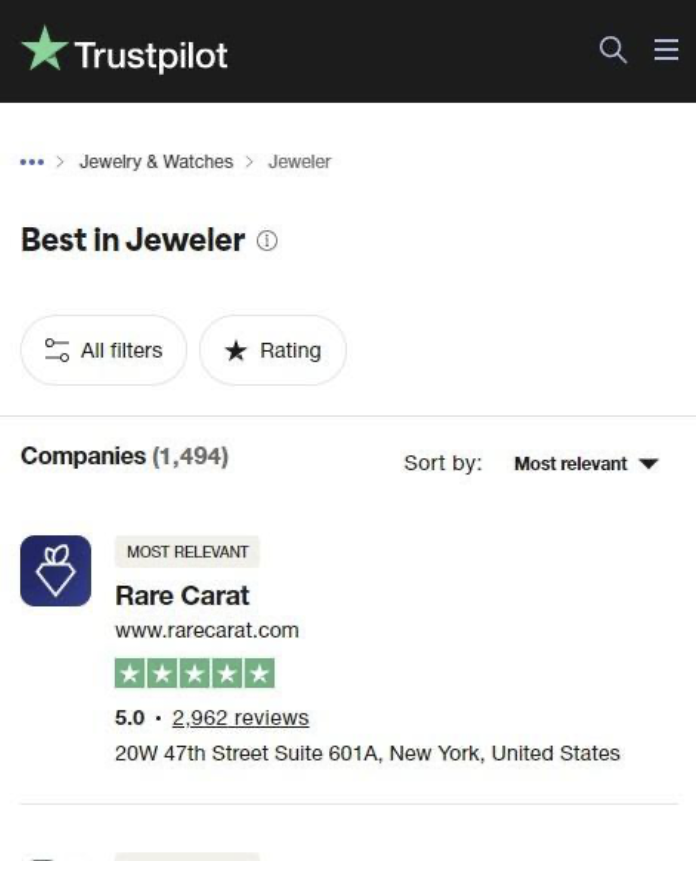Open All filters
Screen dimensions: 696x888
tap(103, 350)
